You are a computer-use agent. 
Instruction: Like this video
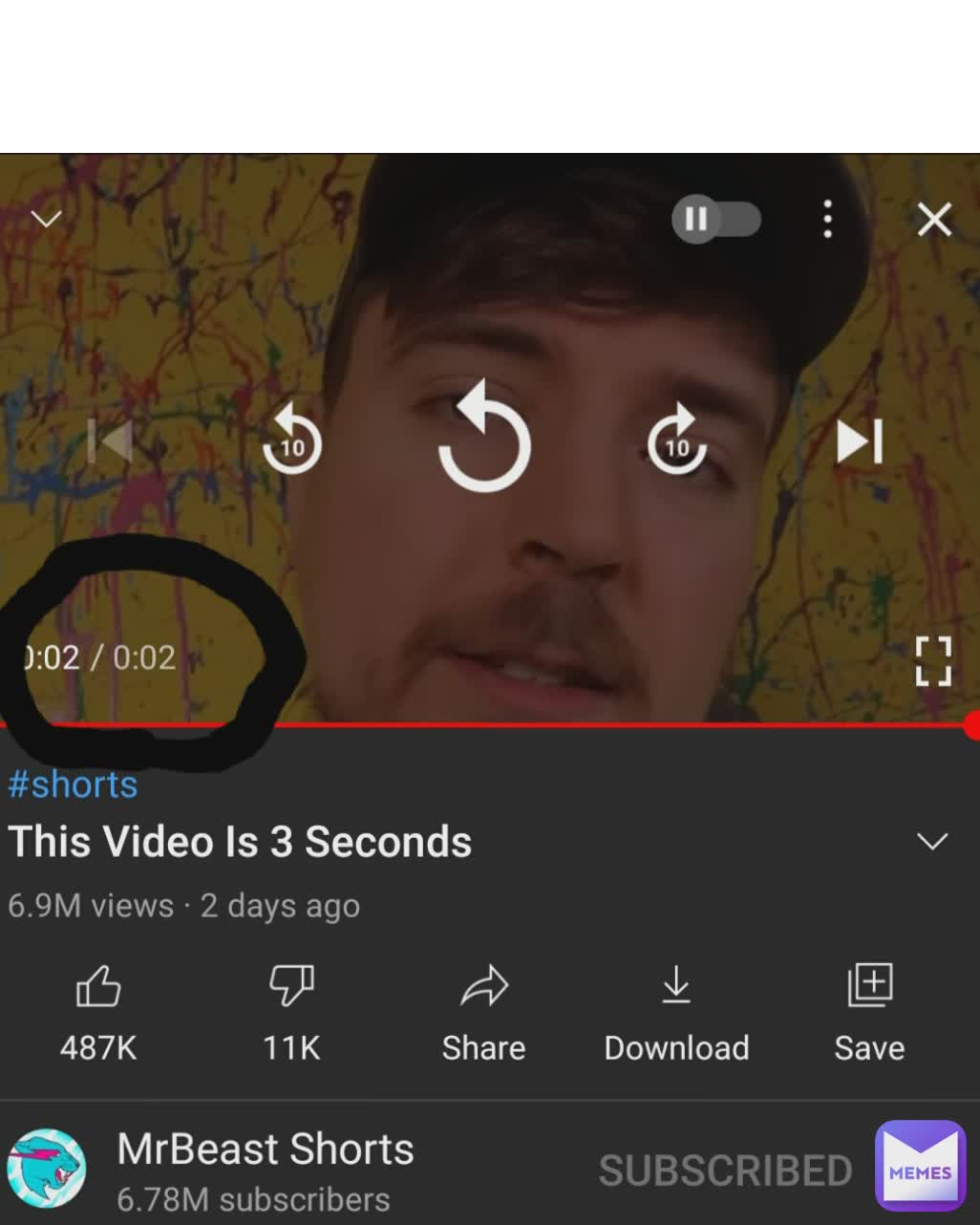(98, 987)
